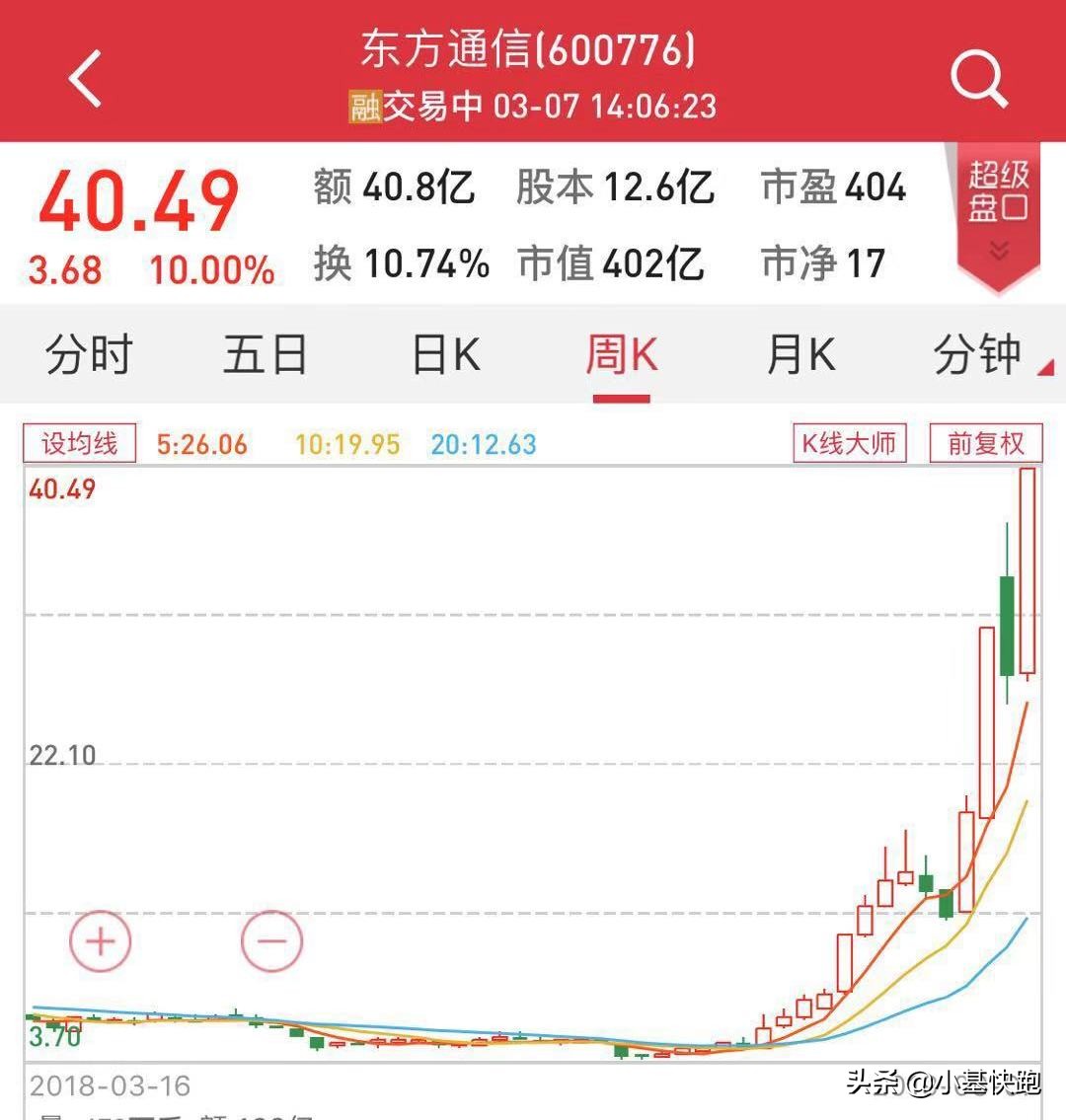1066x1120 pixels.
Task: Tap the zoom-out minus icon on the chart
Action: tap(270, 942)
